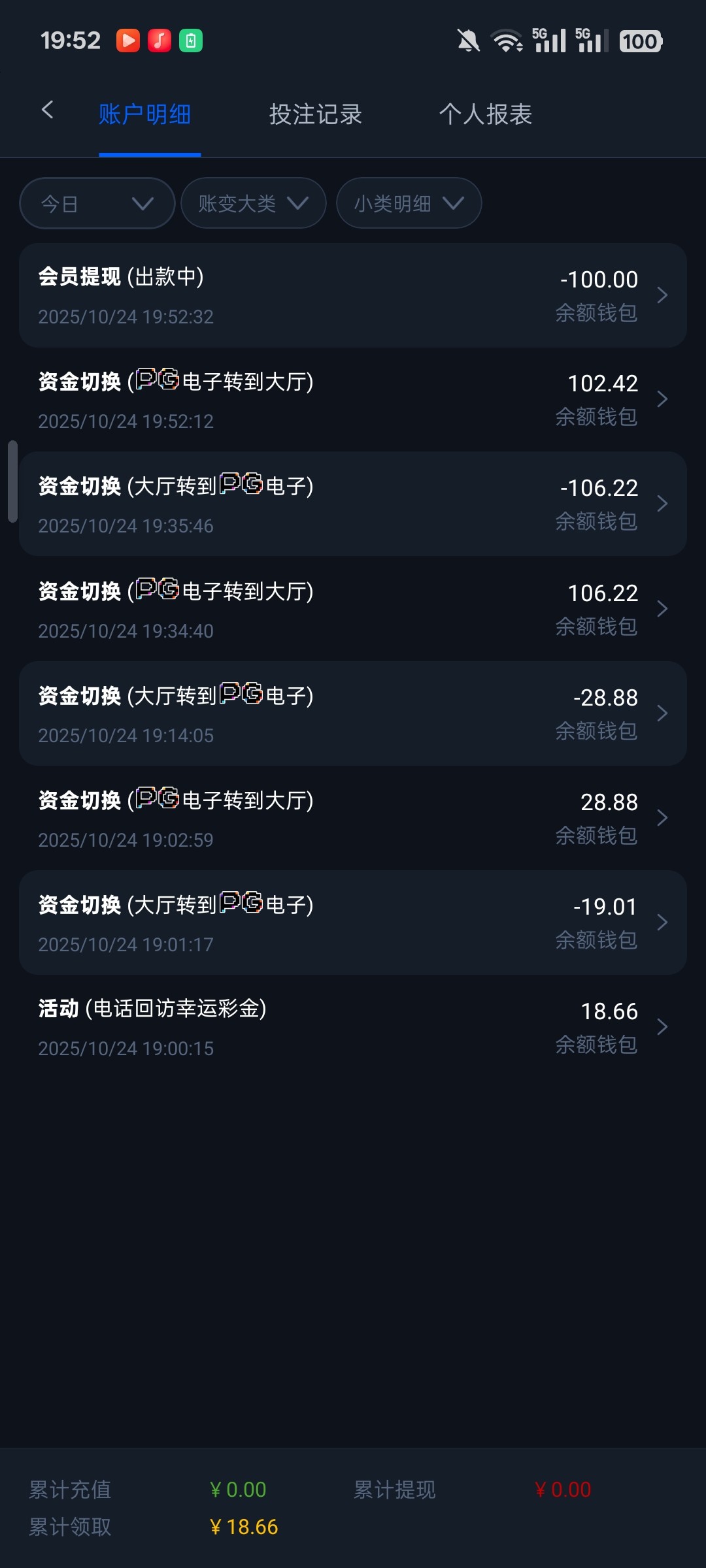Switch to the 个人报表 tab
Screen dimensions: 706x1568
click(x=486, y=114)
